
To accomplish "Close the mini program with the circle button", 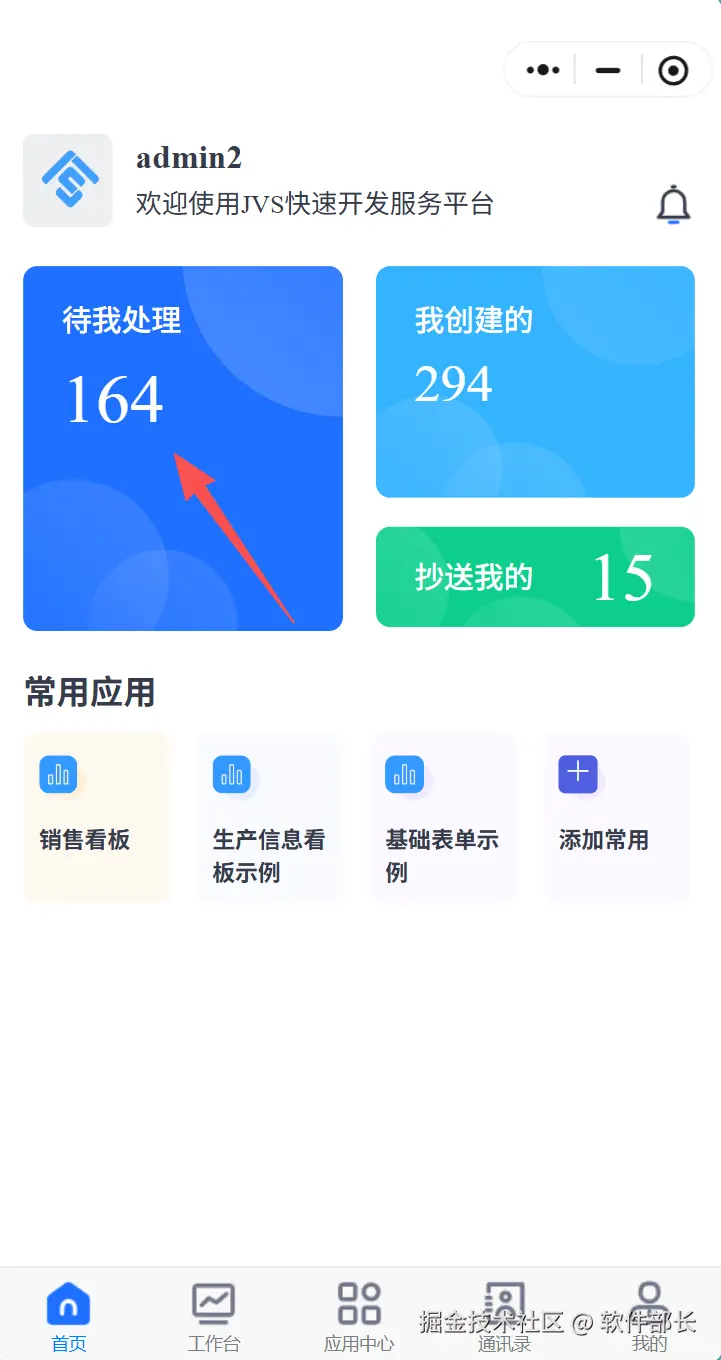I will 673,70.
